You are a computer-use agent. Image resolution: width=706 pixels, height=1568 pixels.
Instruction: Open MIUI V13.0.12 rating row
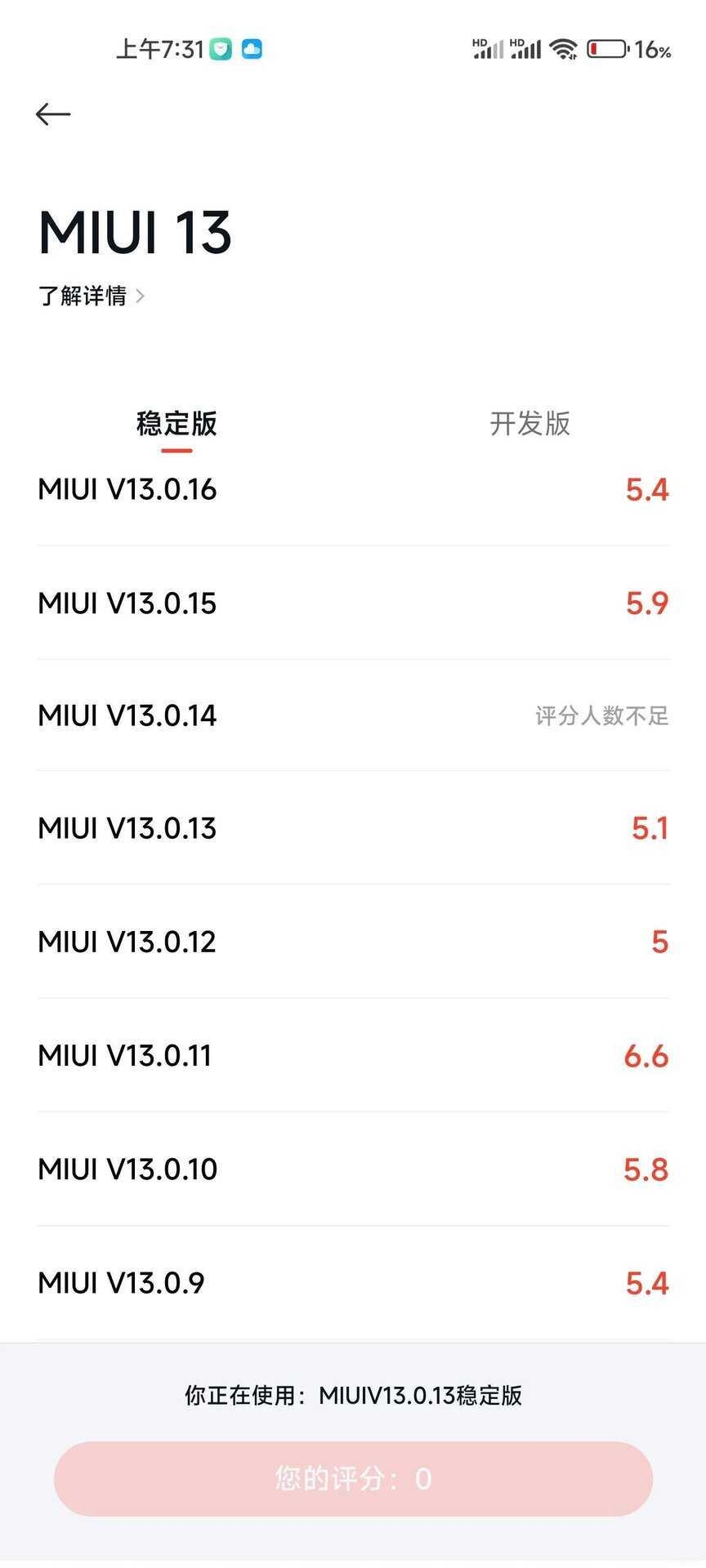coord(353,942)
